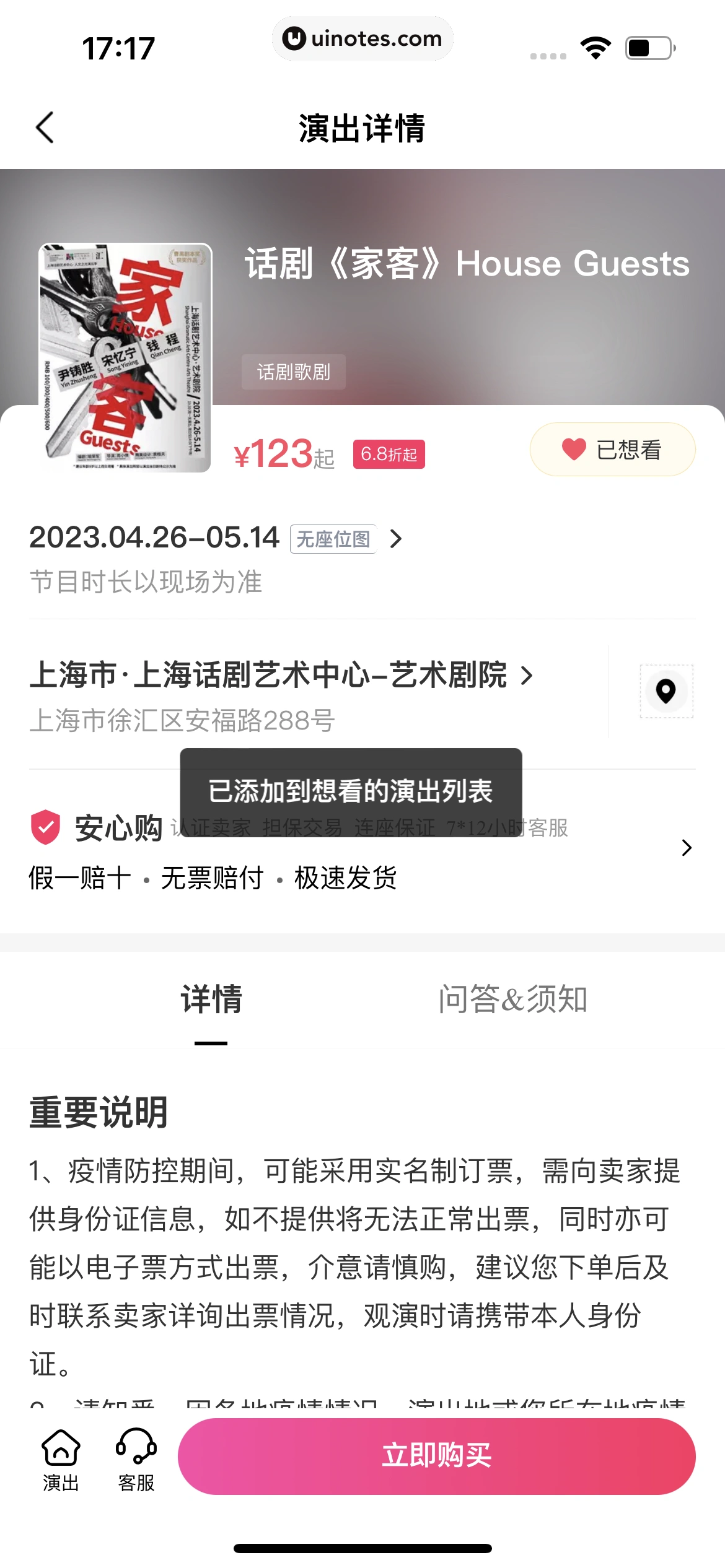Tap the 话剧歌剧 category tag
Screen dimensions: 725x1568
tap(294, 372)
